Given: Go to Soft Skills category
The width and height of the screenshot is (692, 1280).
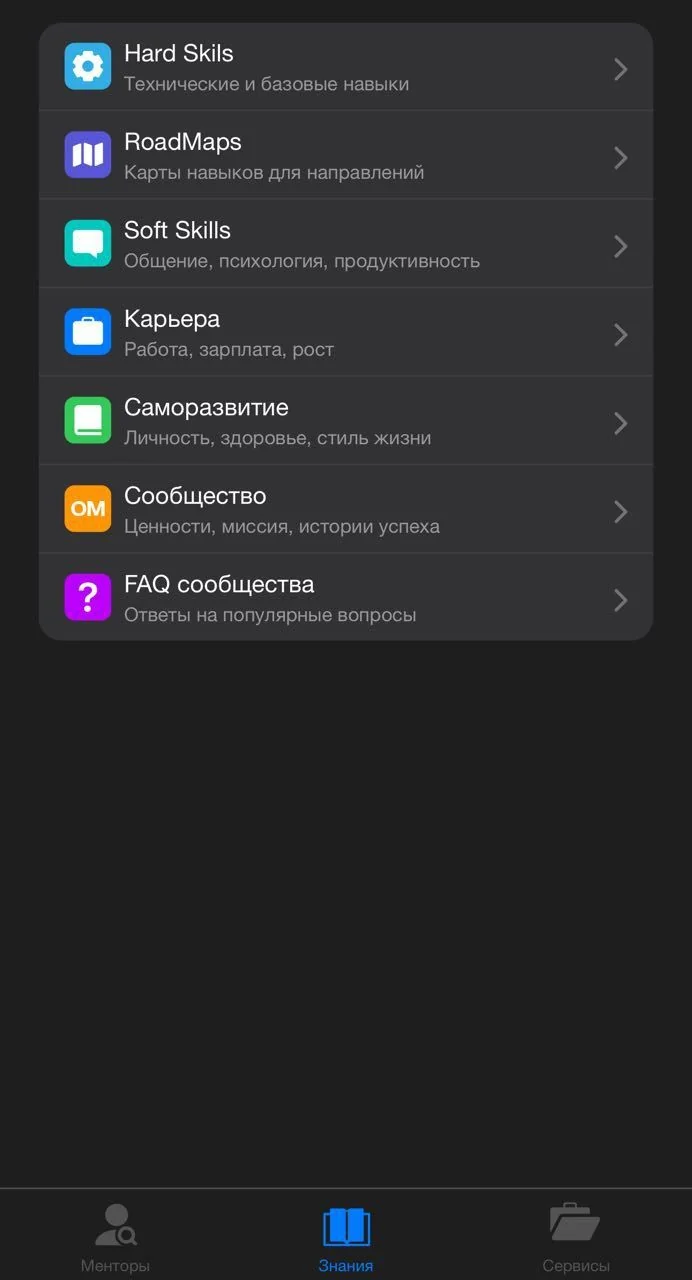Looking at the screenshot, I should click(346, 244).
